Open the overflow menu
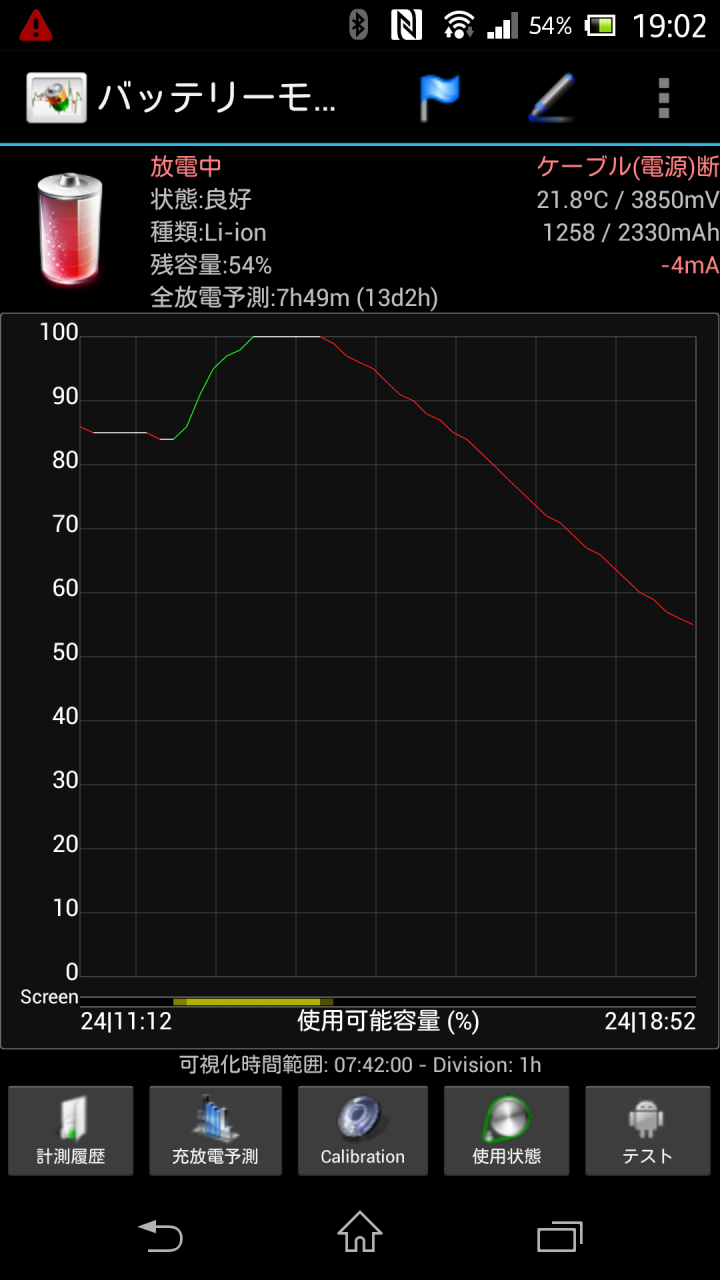Screen dimensions: 720x1280 [663, 98]
